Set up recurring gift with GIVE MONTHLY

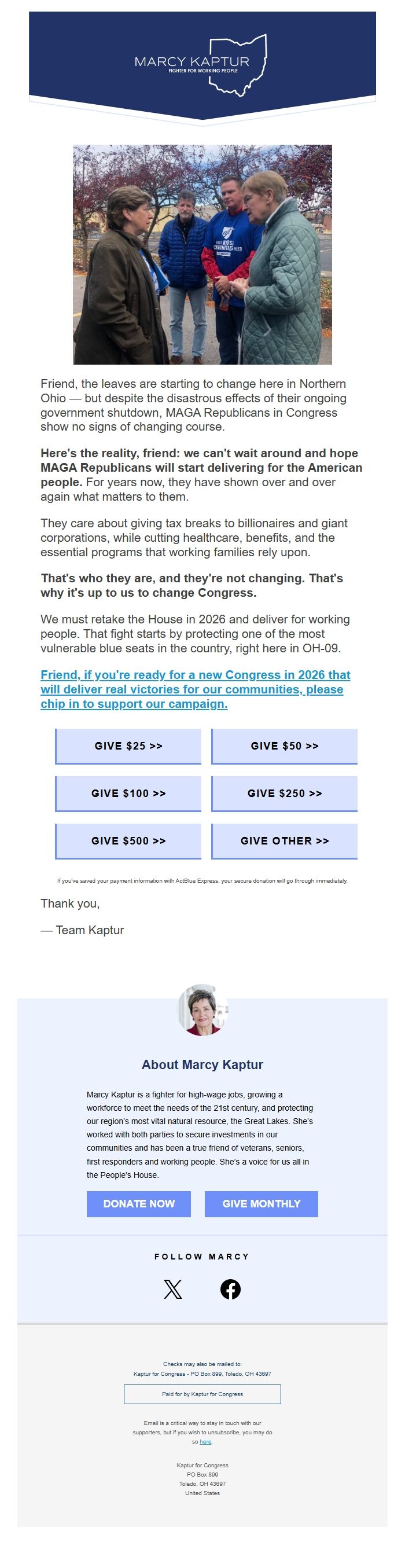pyautogui.click(x=262, y=1203)
